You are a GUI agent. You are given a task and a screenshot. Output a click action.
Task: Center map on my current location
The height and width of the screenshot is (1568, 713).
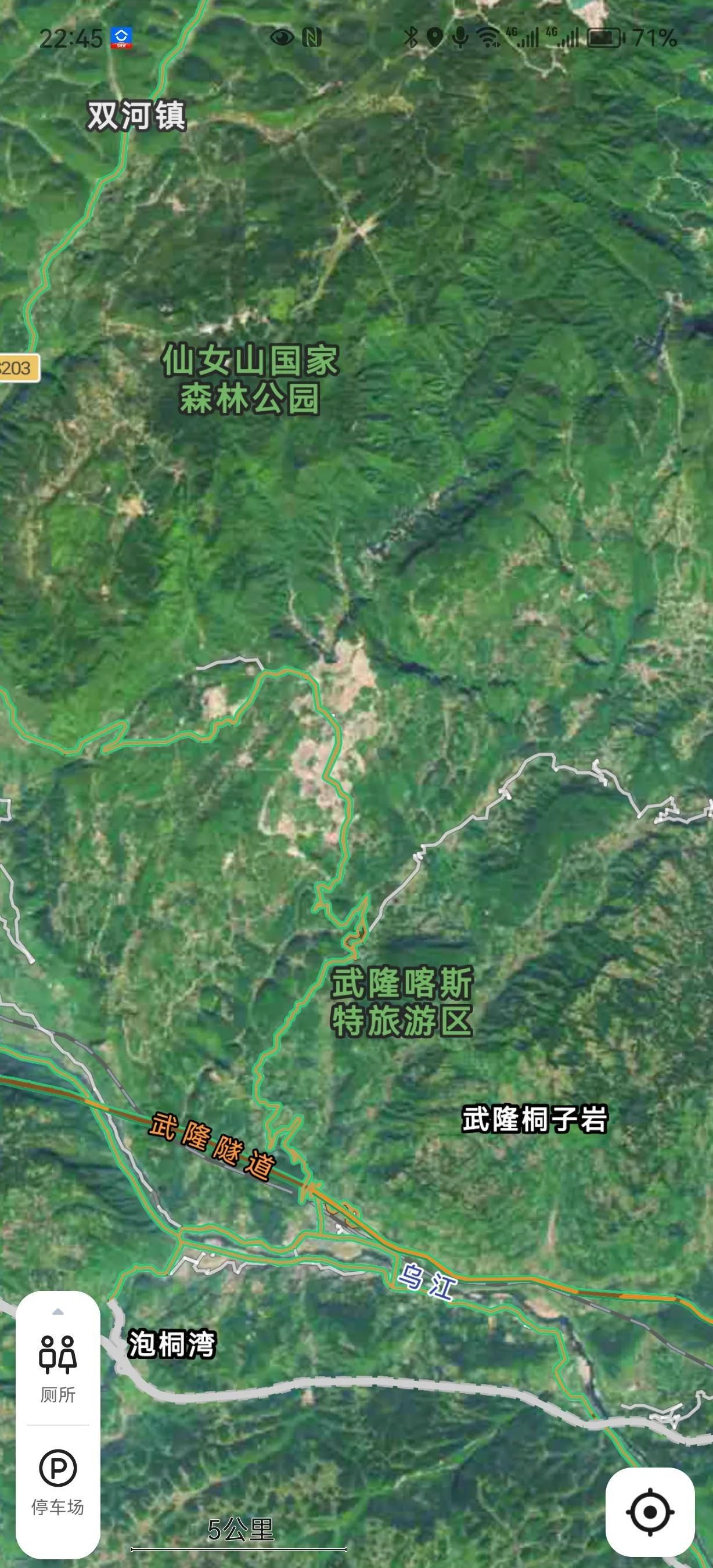coord(650,1512)
